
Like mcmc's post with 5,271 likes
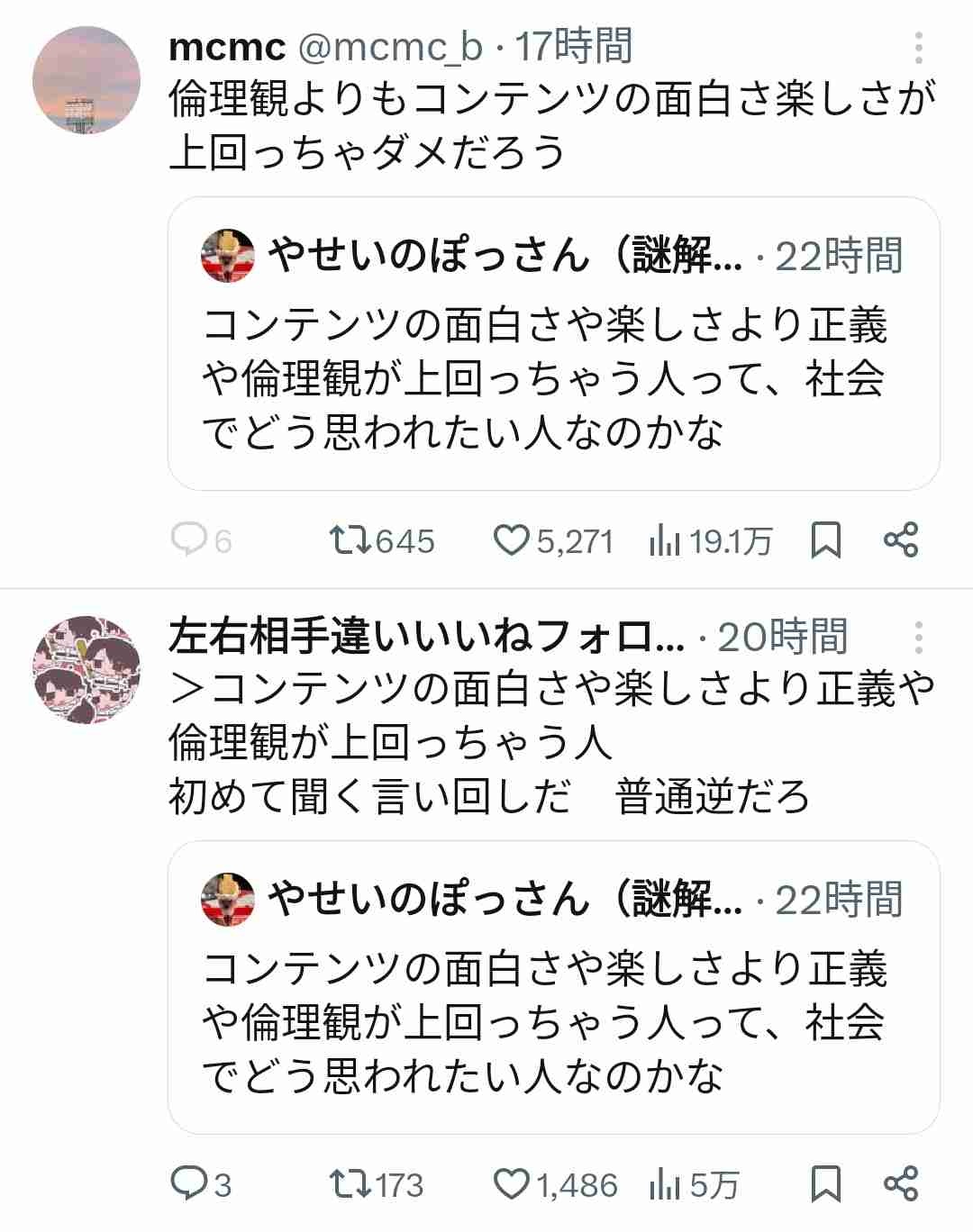[x=512, y=540]
